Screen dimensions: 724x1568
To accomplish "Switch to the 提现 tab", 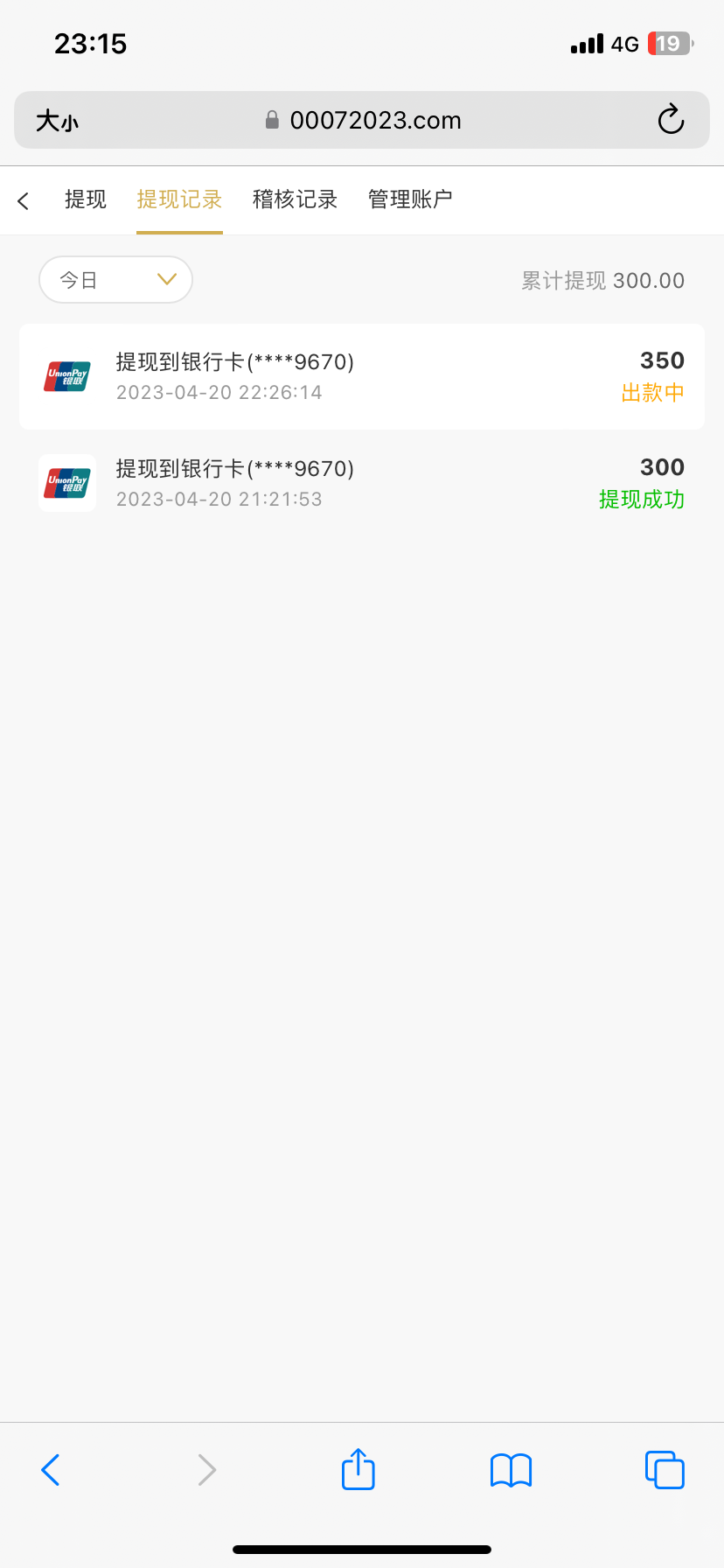I will coord(86,199).
